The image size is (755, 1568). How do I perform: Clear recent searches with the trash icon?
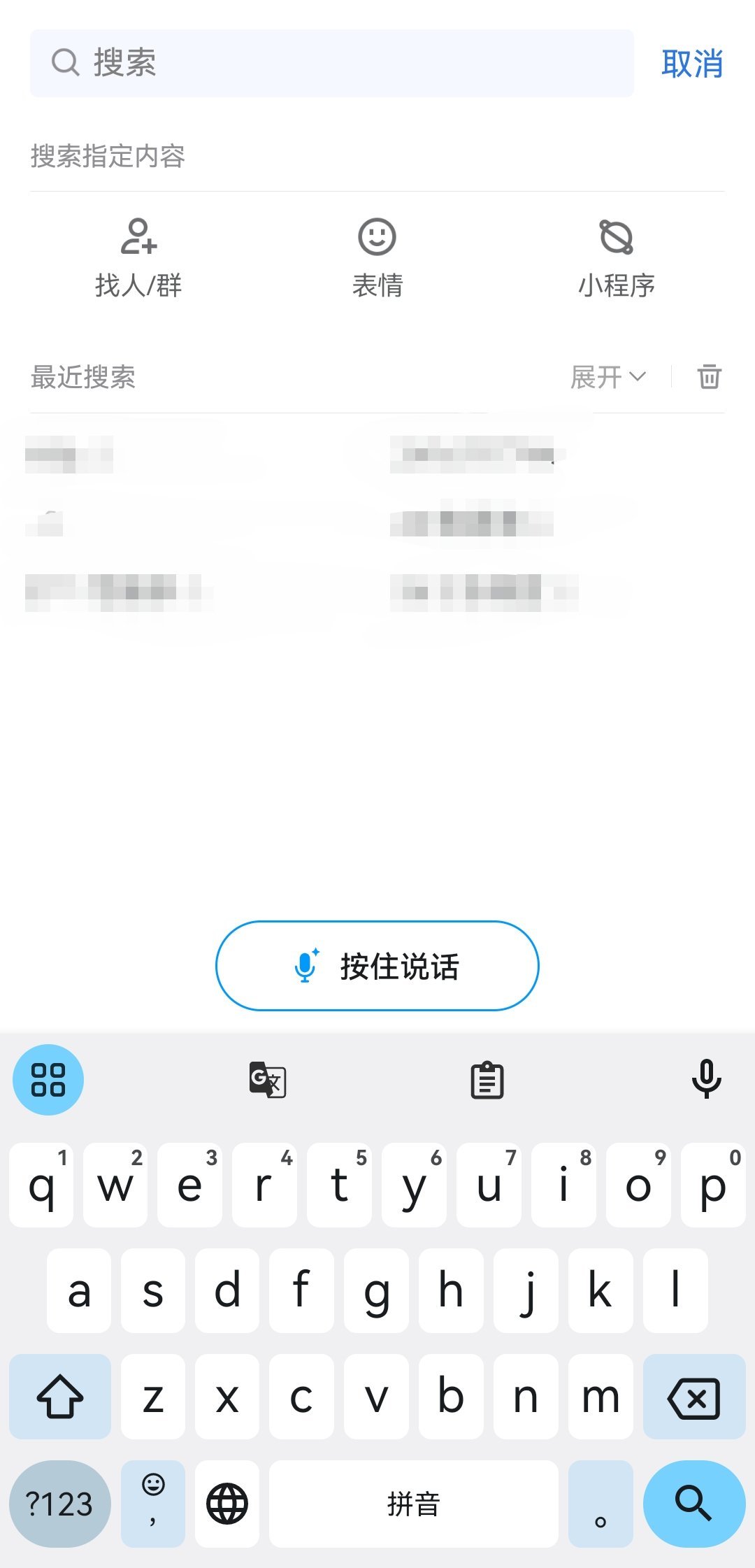pos(709,377)
